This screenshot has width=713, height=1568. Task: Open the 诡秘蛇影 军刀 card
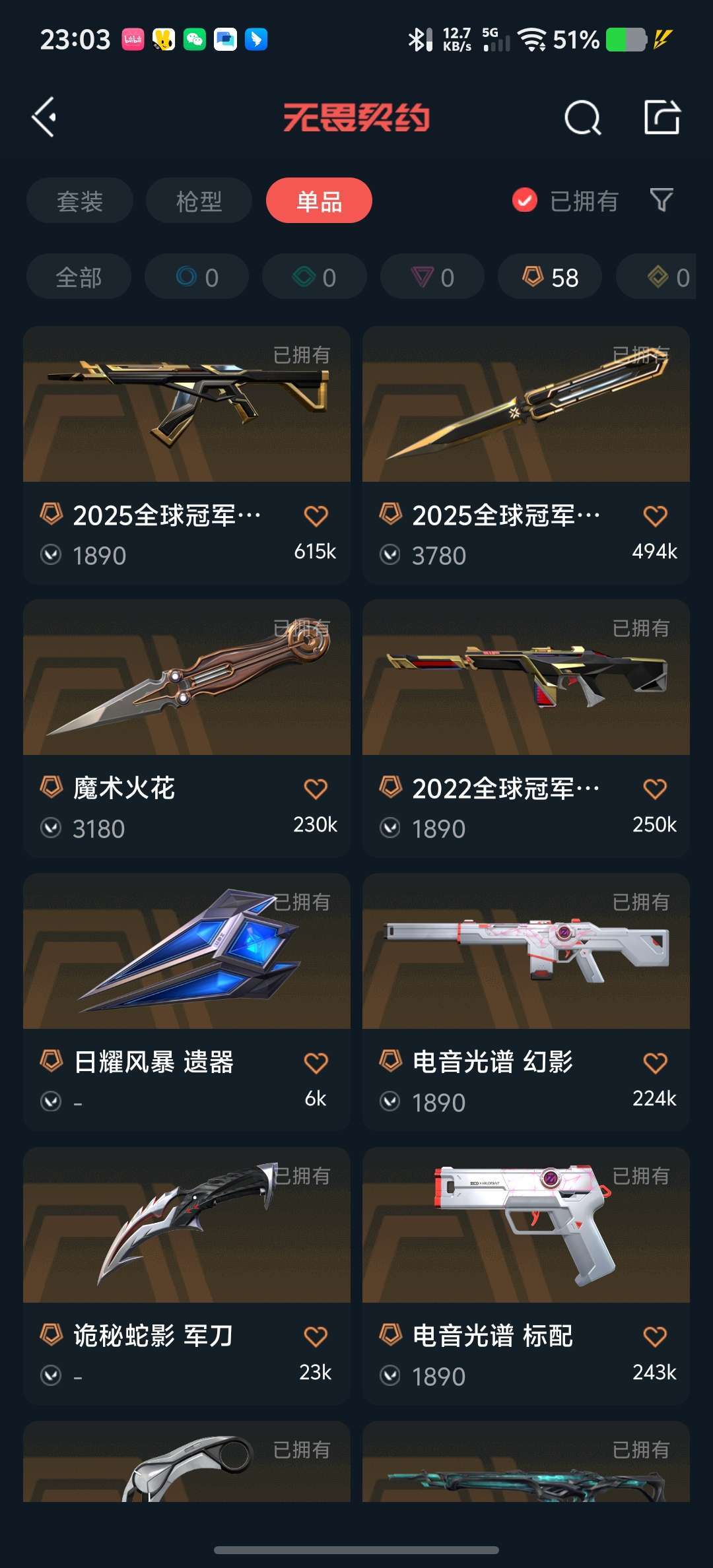click(187, 1276)
